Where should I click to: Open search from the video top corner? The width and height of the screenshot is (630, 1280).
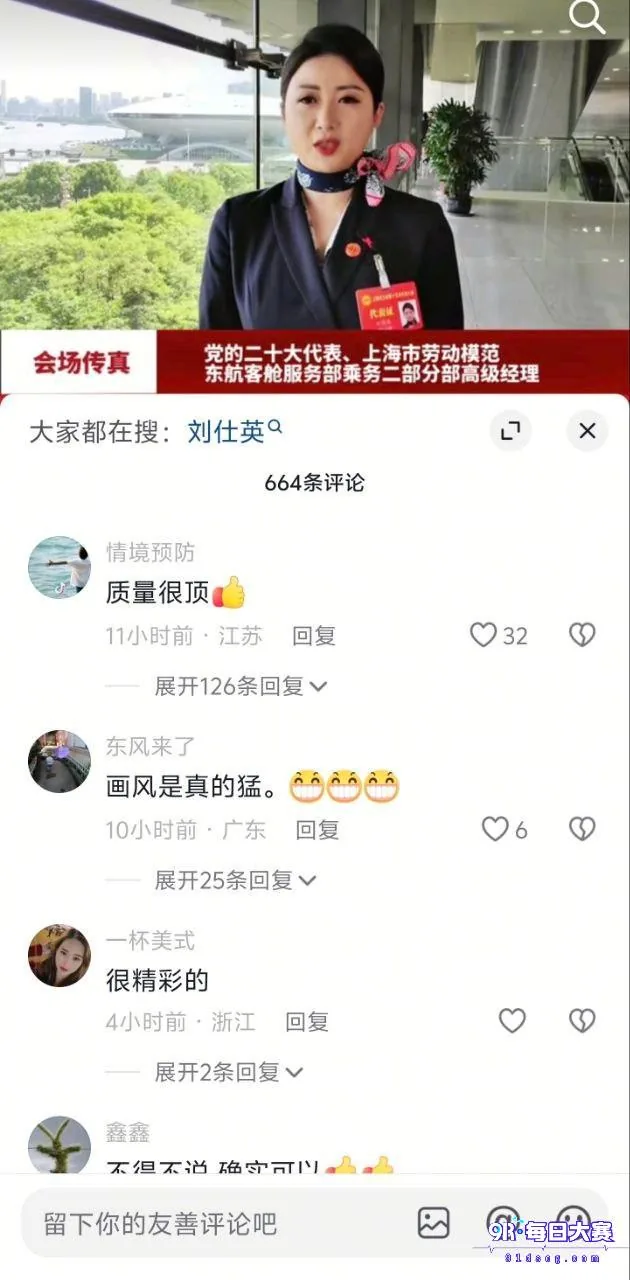pos(587,16)
